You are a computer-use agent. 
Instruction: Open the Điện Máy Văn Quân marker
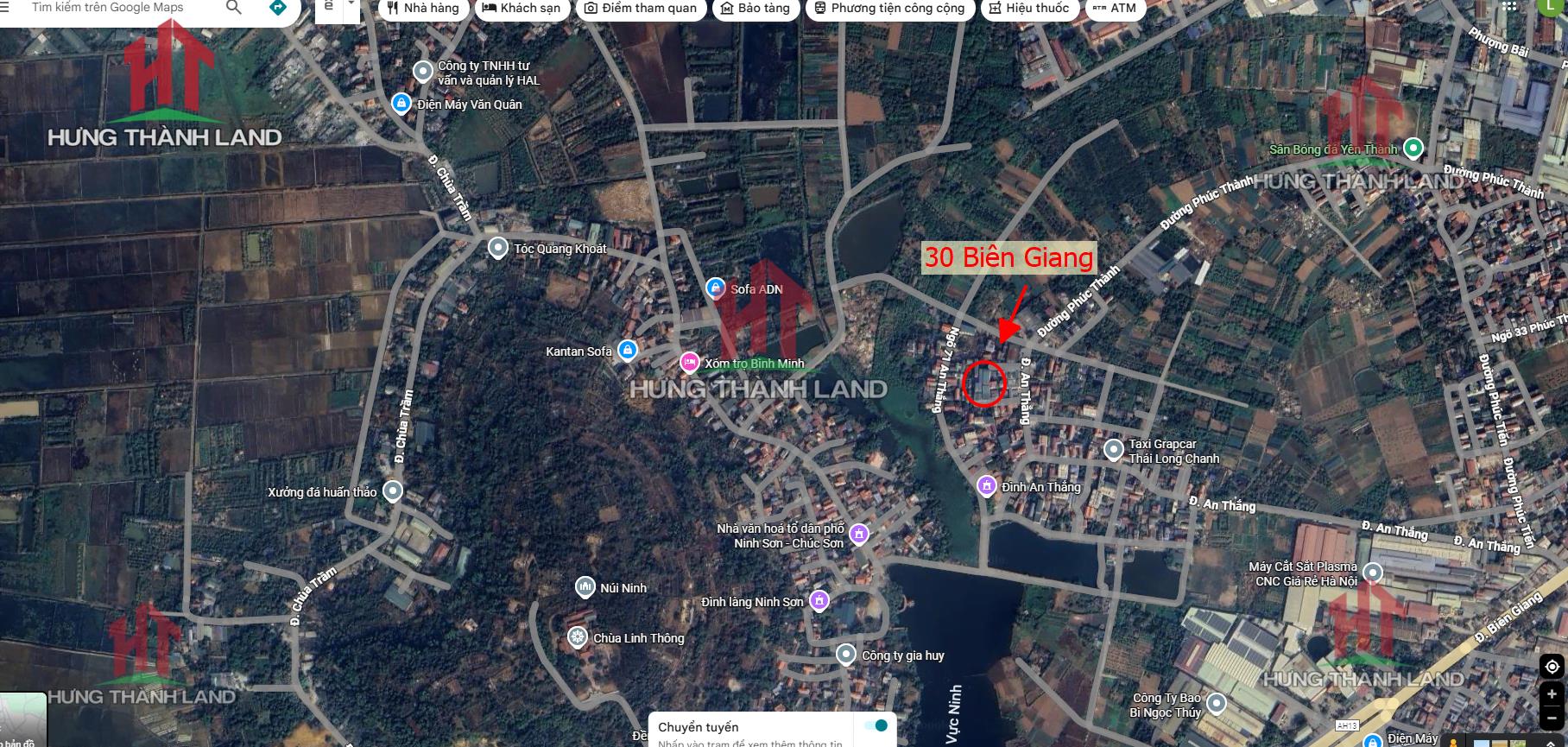coord(401,104)
